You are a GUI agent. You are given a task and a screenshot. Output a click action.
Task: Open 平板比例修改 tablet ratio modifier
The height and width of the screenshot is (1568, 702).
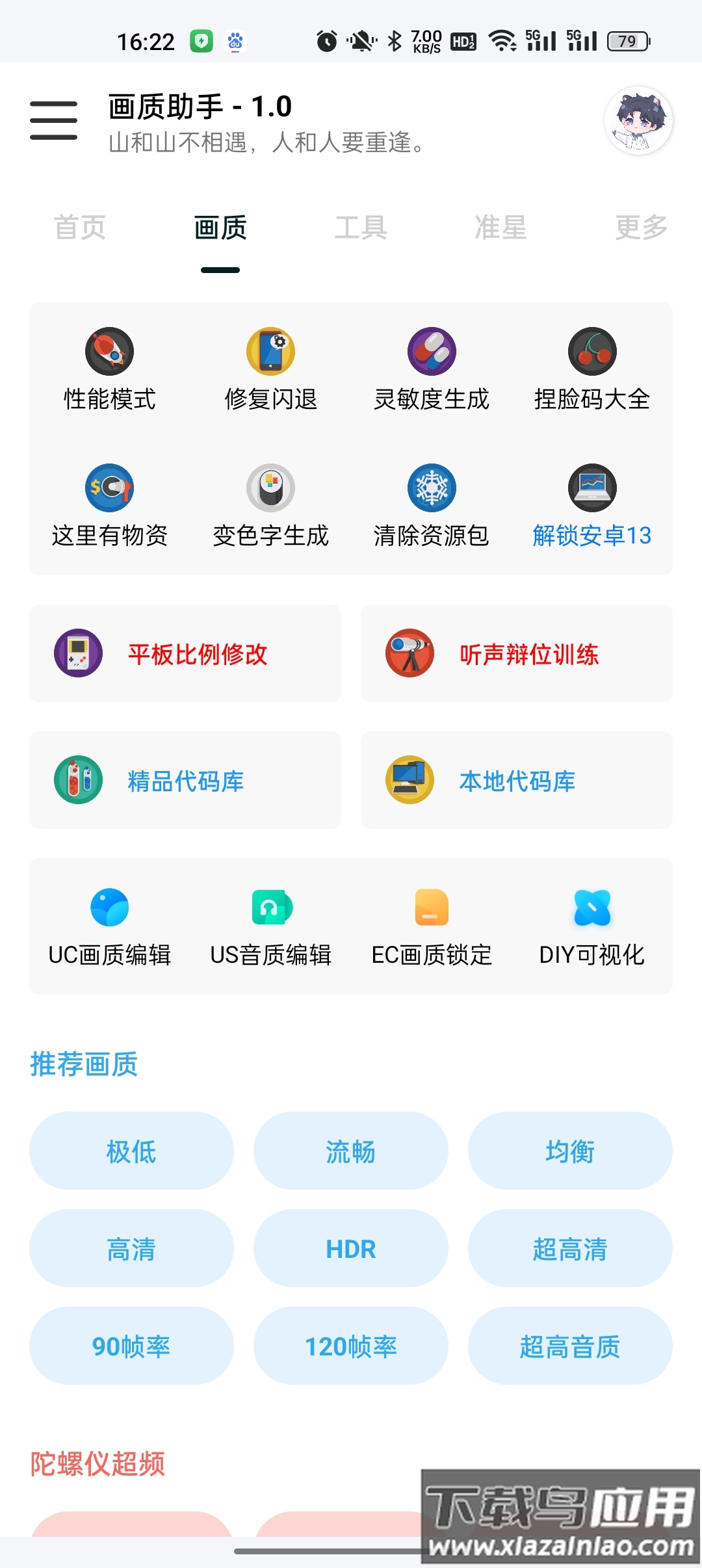point(184,653)
